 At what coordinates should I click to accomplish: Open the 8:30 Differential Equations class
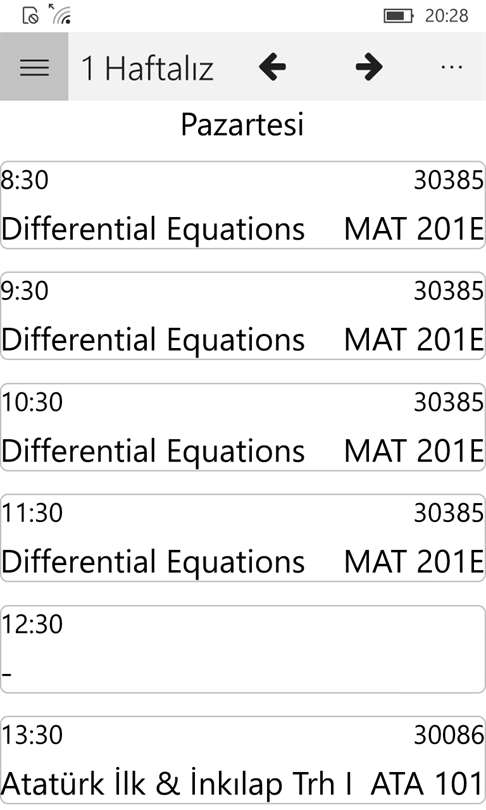tap(243, 205)
